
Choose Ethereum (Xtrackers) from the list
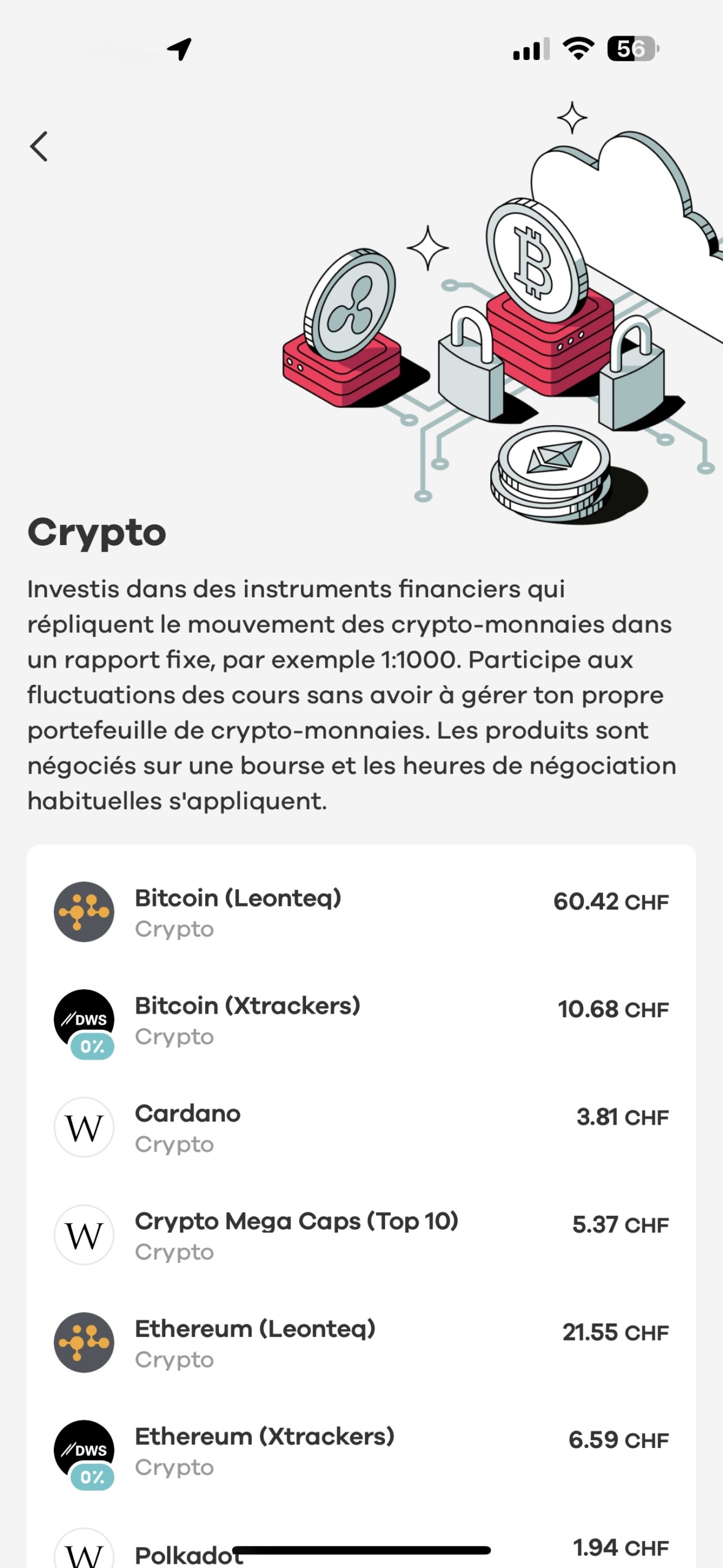(361, 1451)
